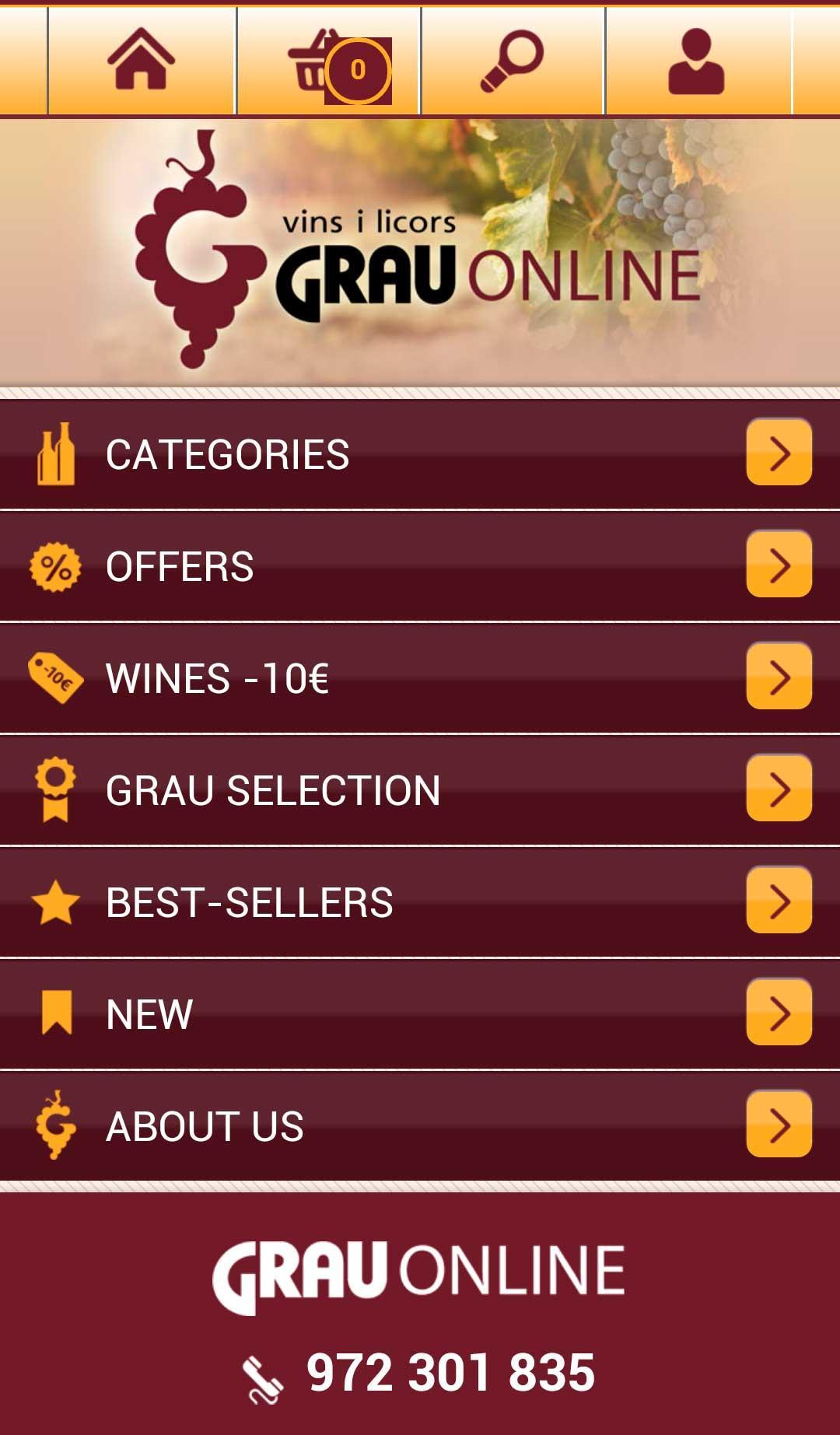
Task: Open the user account icon
Action: pyautogui.click(x=697, y=61)
